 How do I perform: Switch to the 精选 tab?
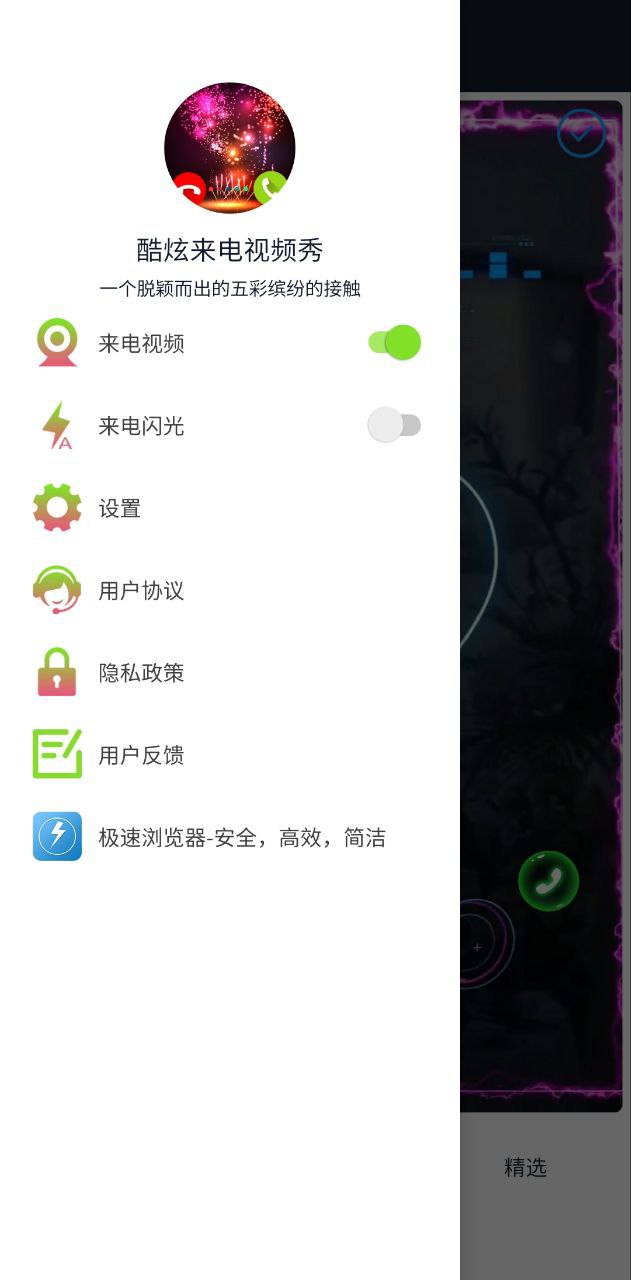click(x=525, y=1167)
